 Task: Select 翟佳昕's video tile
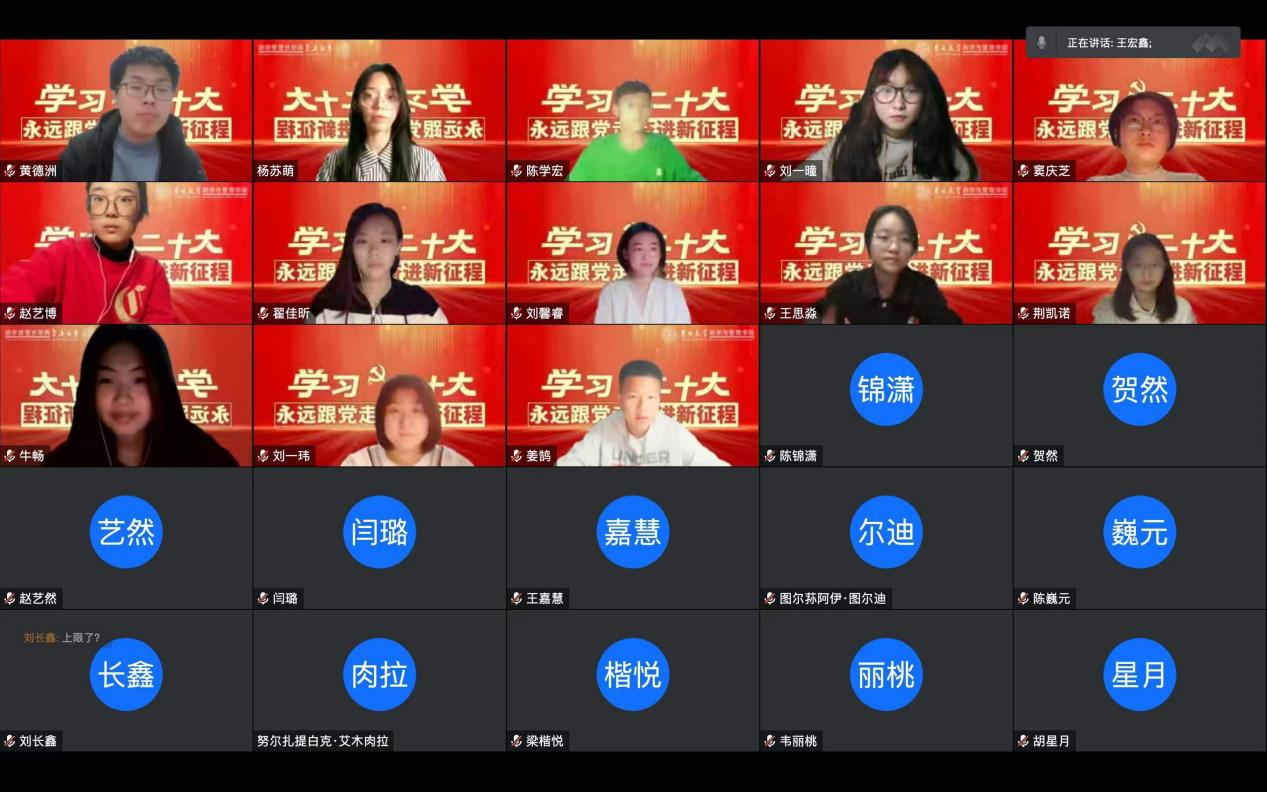(x=379, y=252)
